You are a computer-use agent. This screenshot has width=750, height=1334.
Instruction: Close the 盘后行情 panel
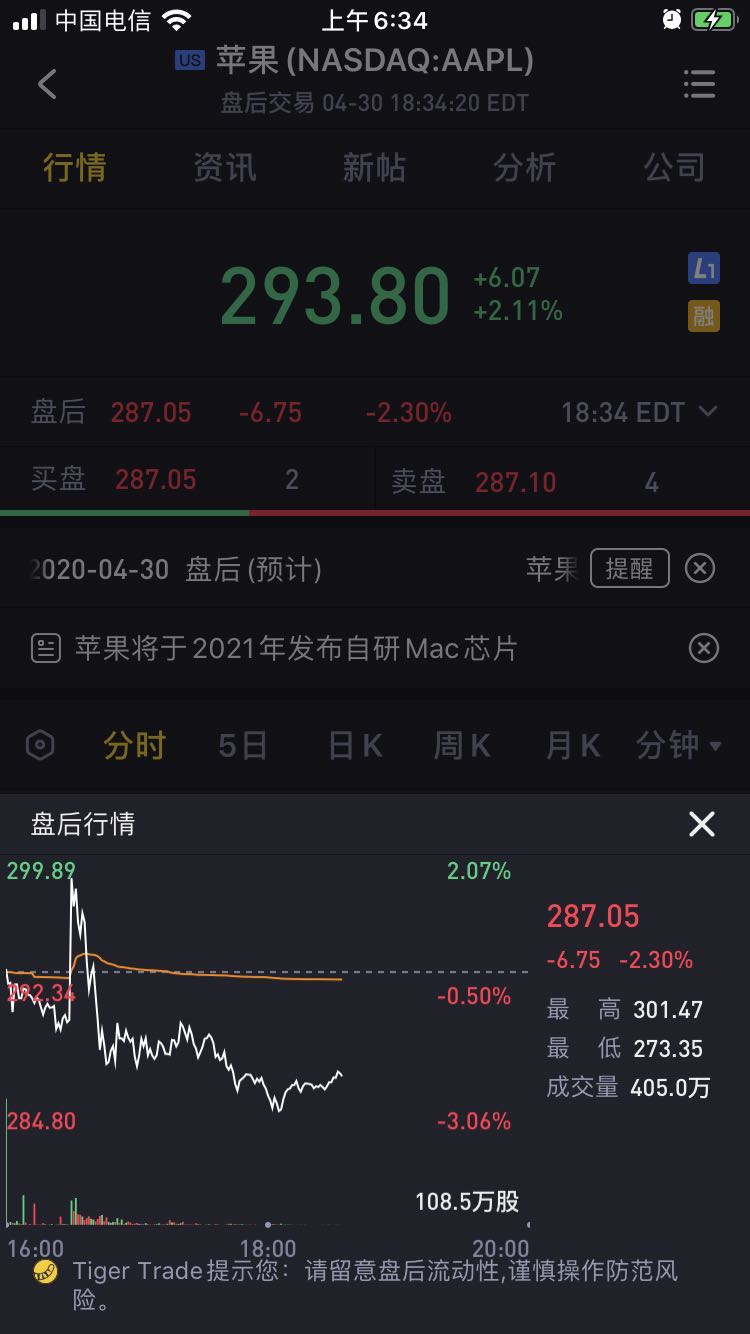702,824
